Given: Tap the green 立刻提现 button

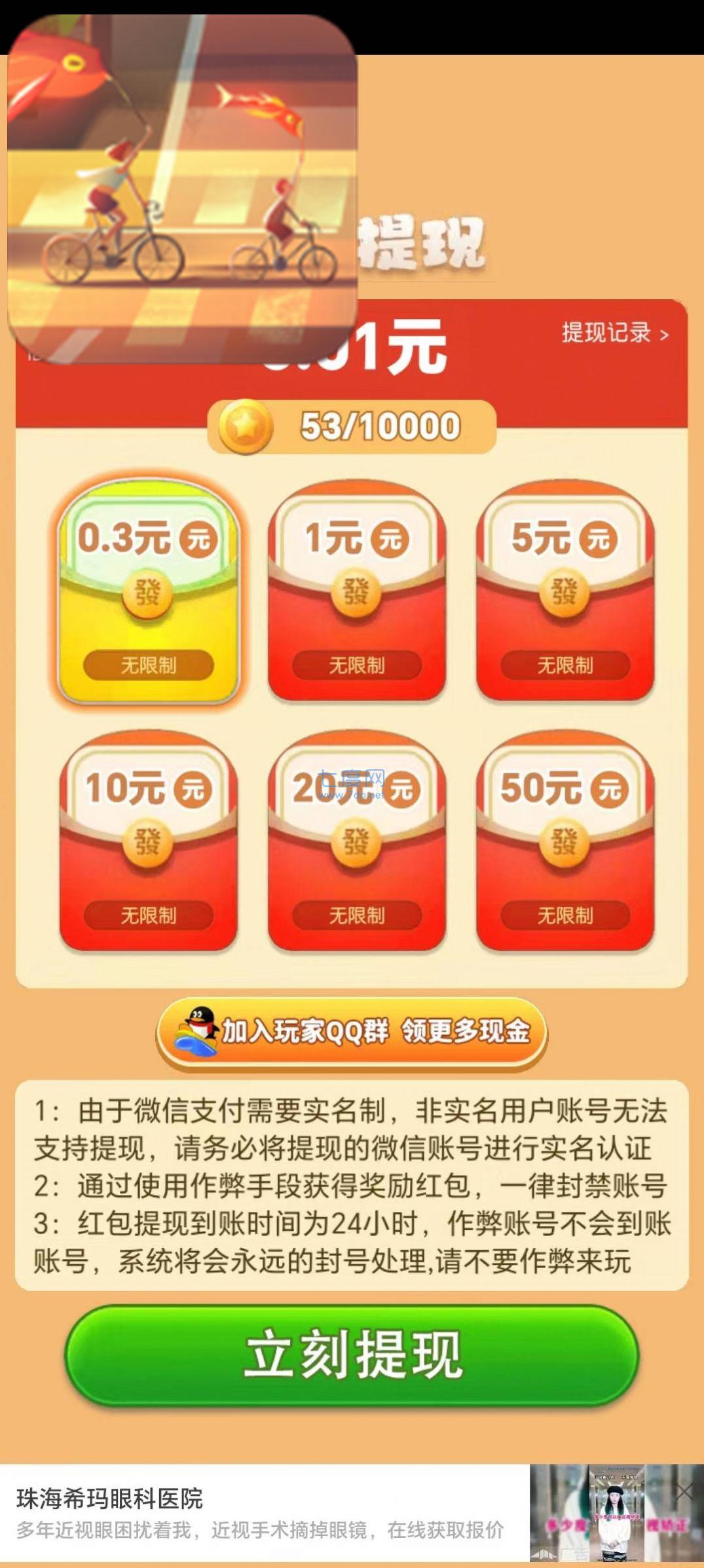Looking at the screenshot, I should 352,1355.
